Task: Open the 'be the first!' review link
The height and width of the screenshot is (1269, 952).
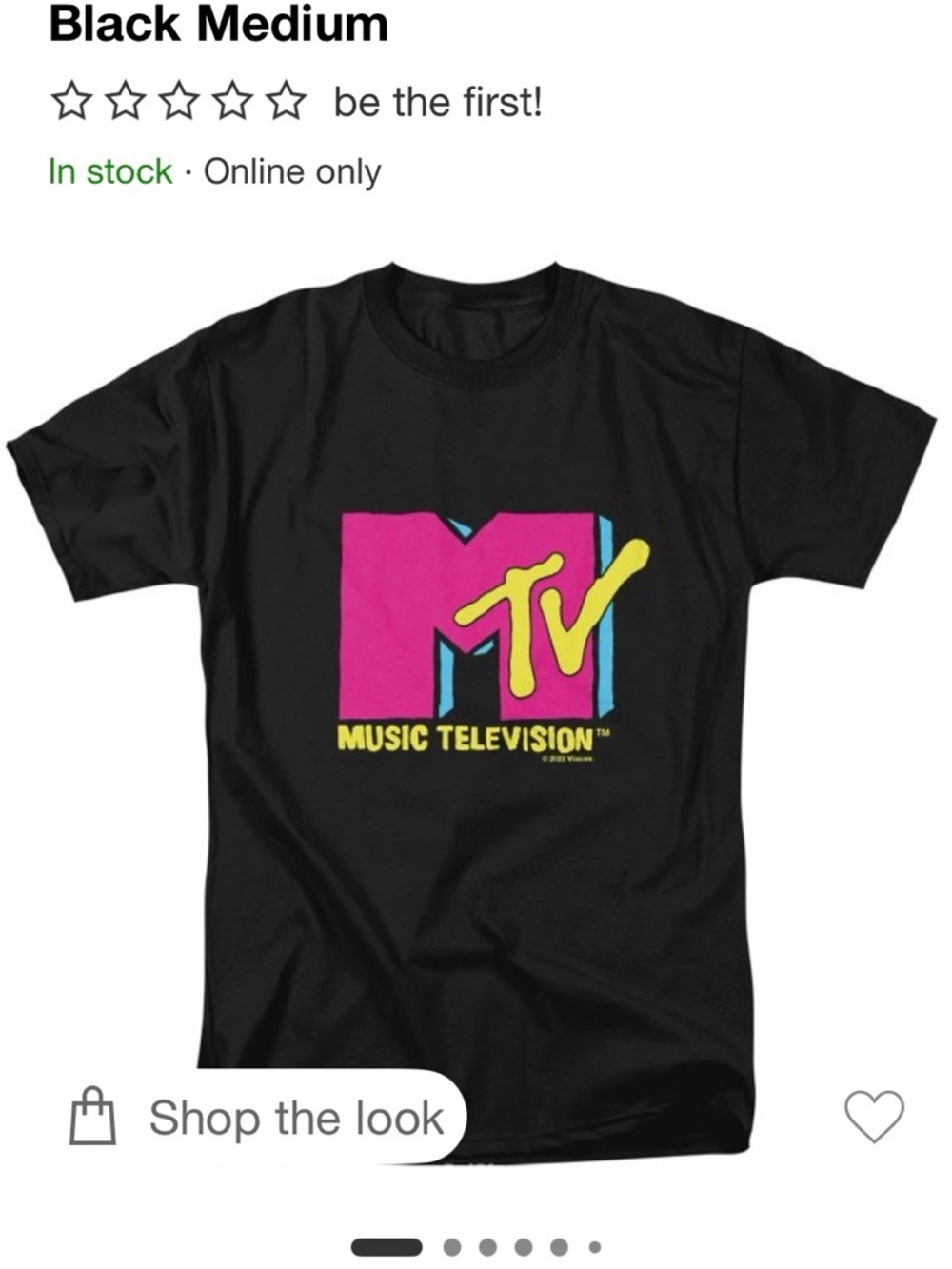Action: coord(437,102)
